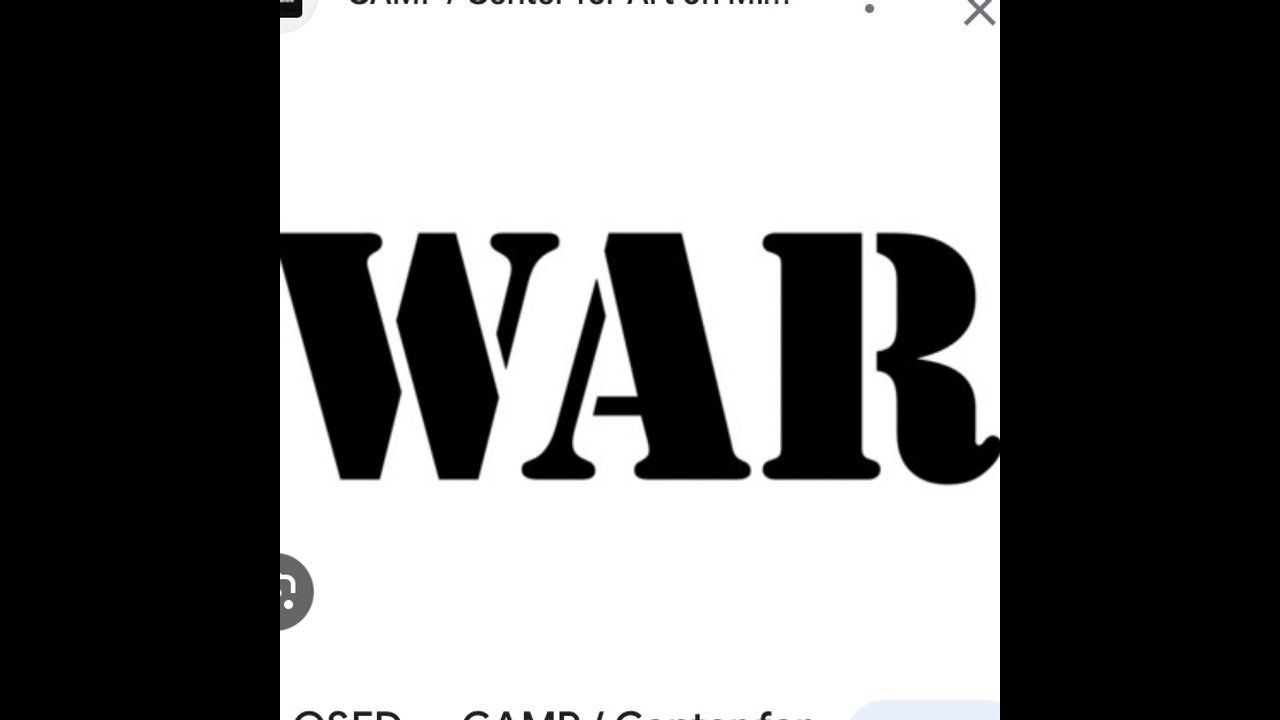The width and height of the screenshot is (1280, 720).
Task: Open the WAR image full view
Action: click(640, 358)
